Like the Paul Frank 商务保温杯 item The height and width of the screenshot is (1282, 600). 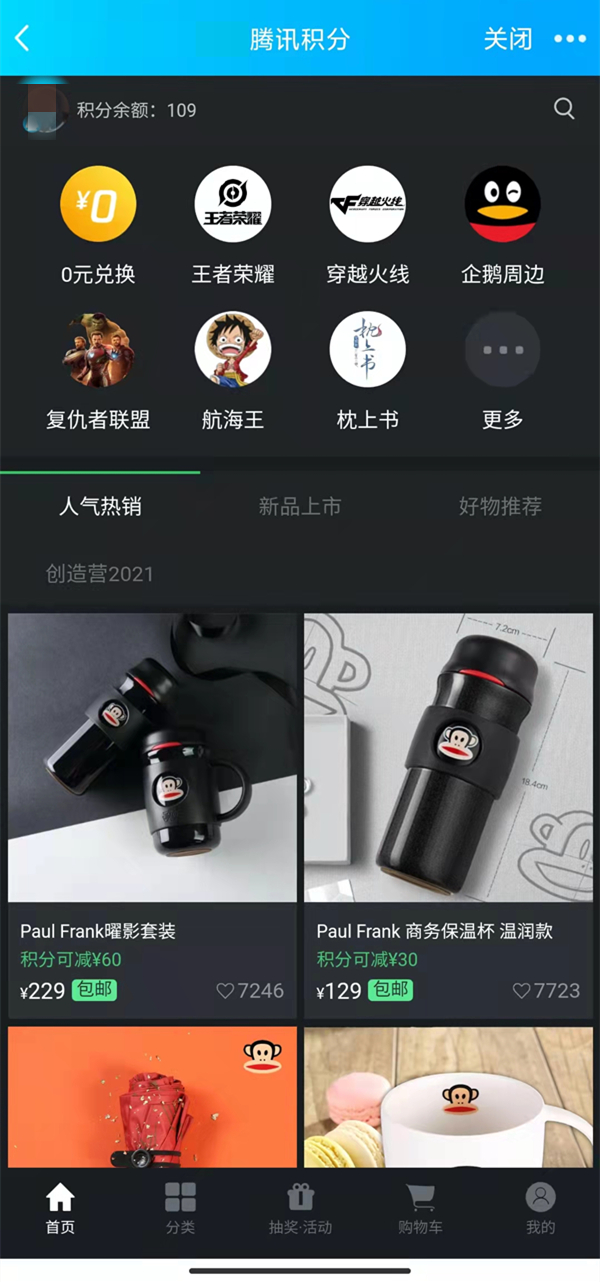[522, 991]
